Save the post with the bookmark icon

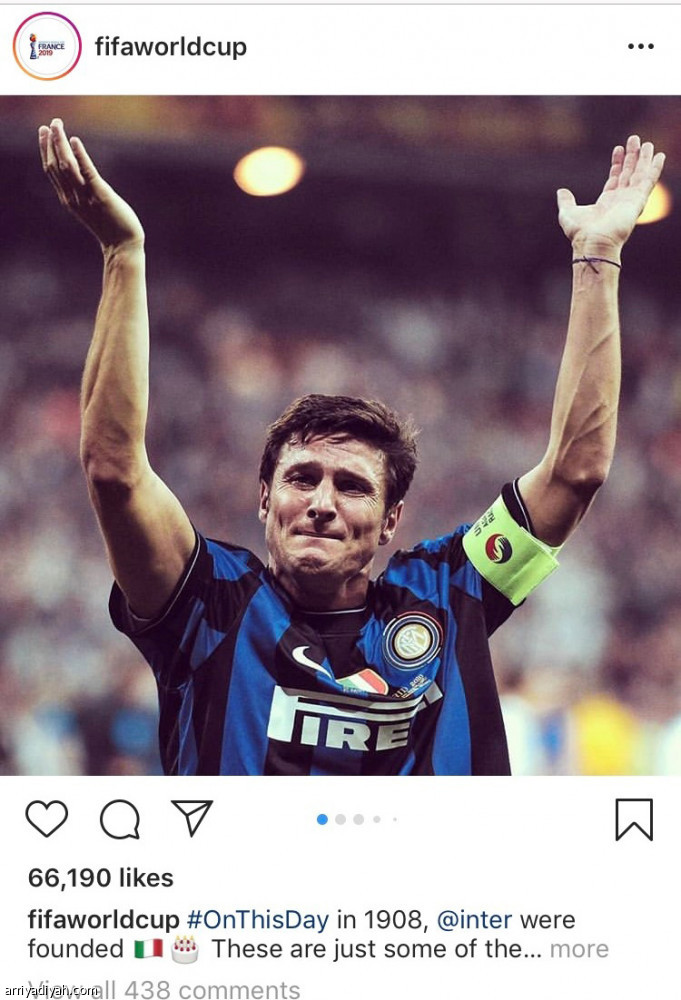point(633,819)
